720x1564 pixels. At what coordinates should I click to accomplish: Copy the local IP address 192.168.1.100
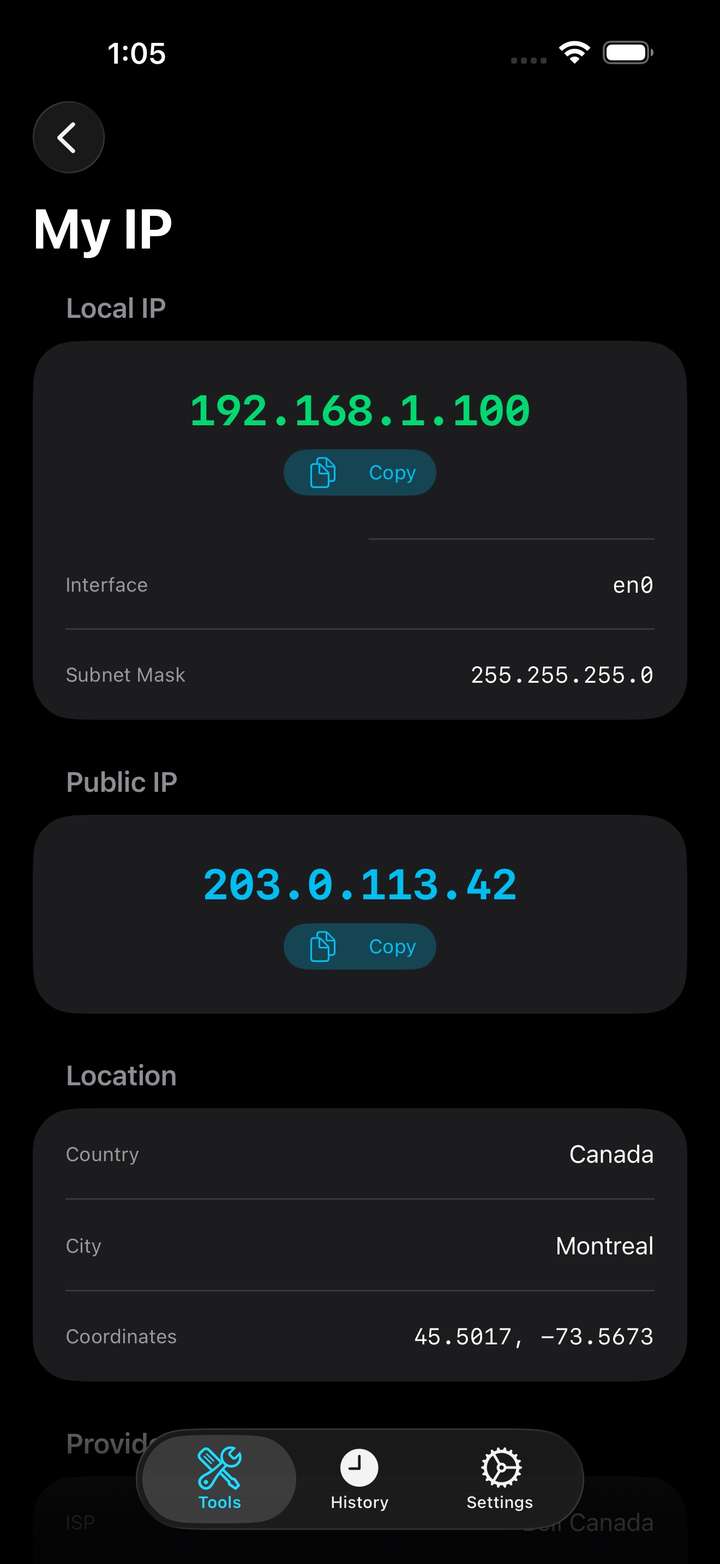click(360, 473)
